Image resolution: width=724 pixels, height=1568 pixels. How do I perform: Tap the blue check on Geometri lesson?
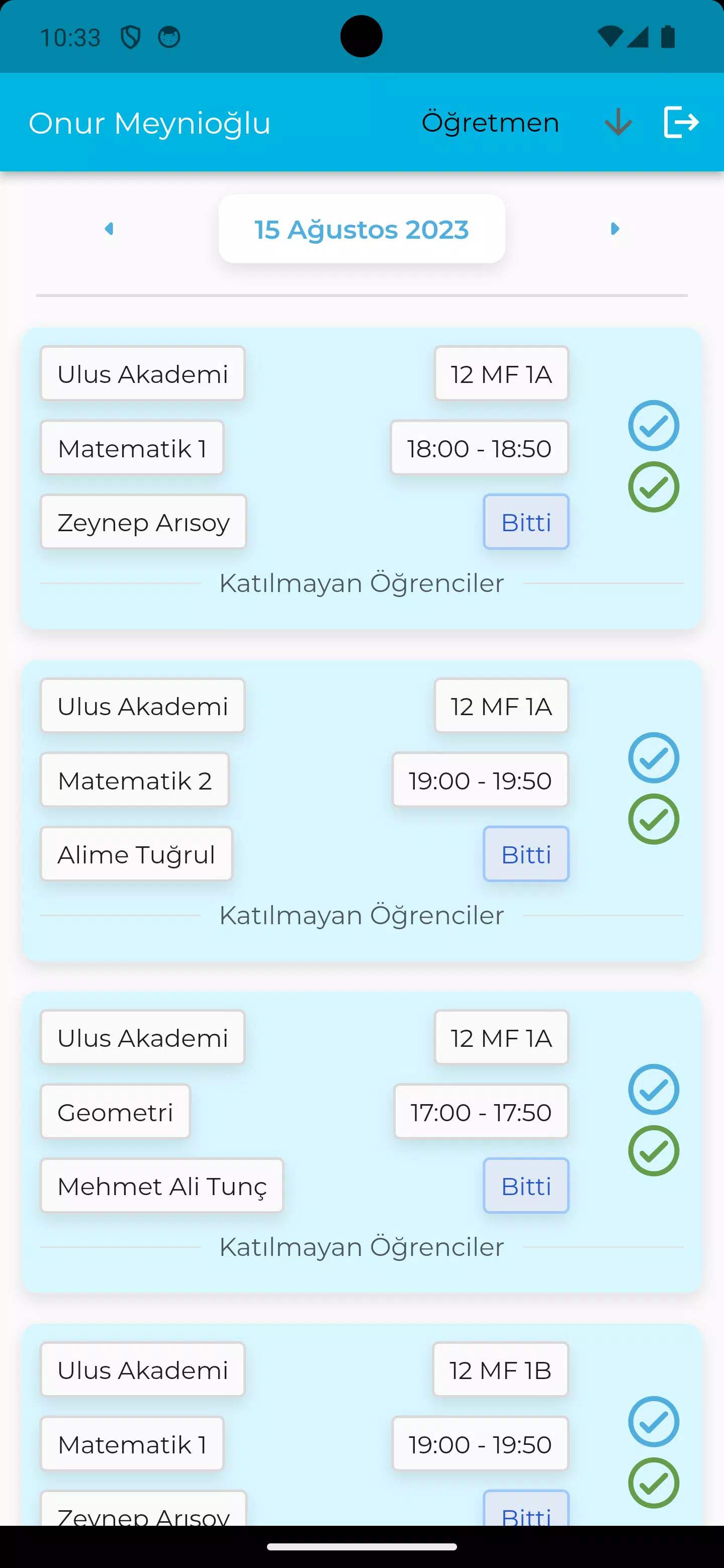654,1090
